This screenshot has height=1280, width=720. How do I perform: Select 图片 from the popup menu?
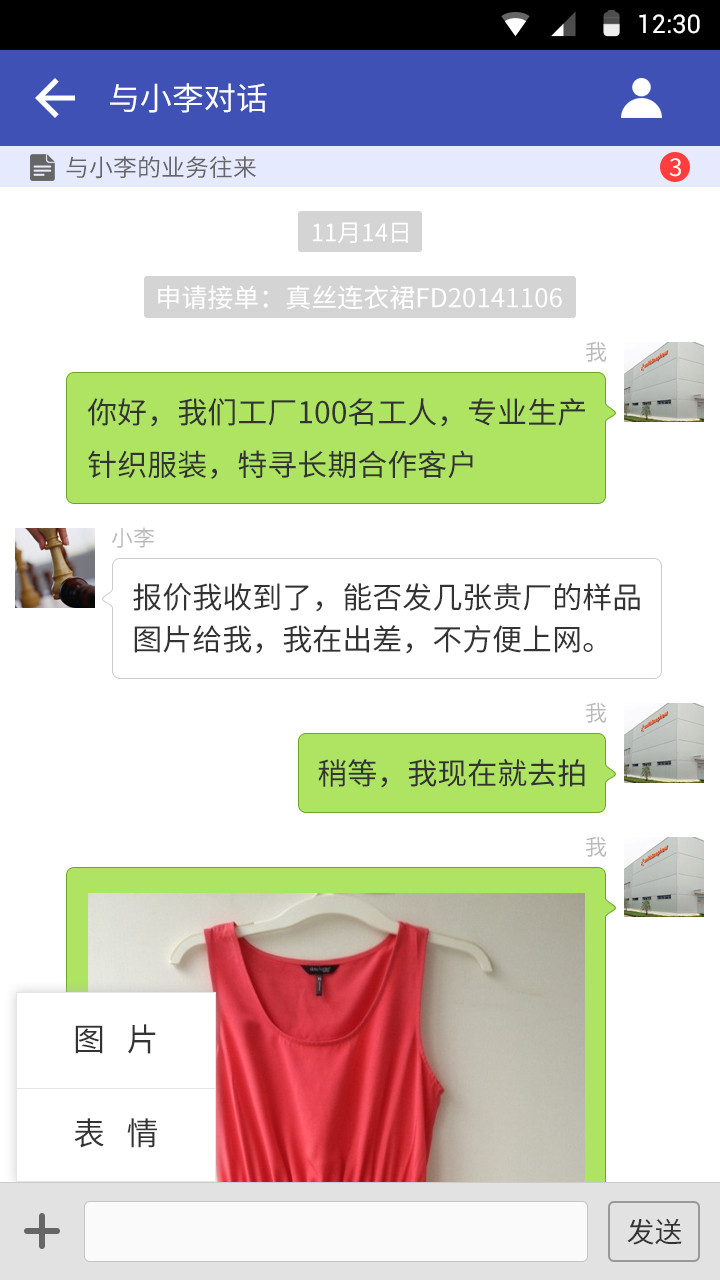[x=116, y=1040]
